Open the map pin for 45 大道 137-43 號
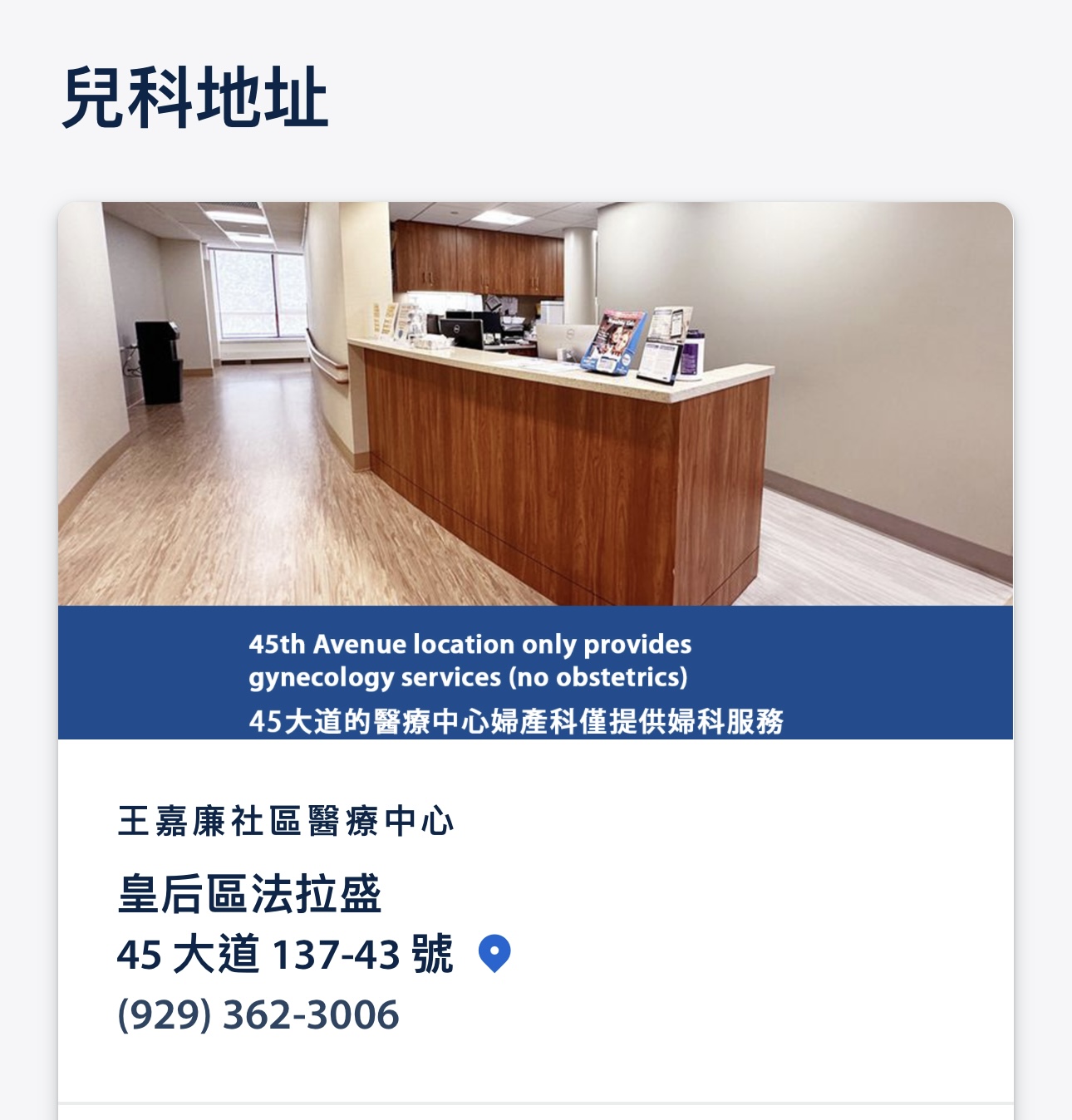This screenshot has width=1072, height=1120. pos(494,953)
